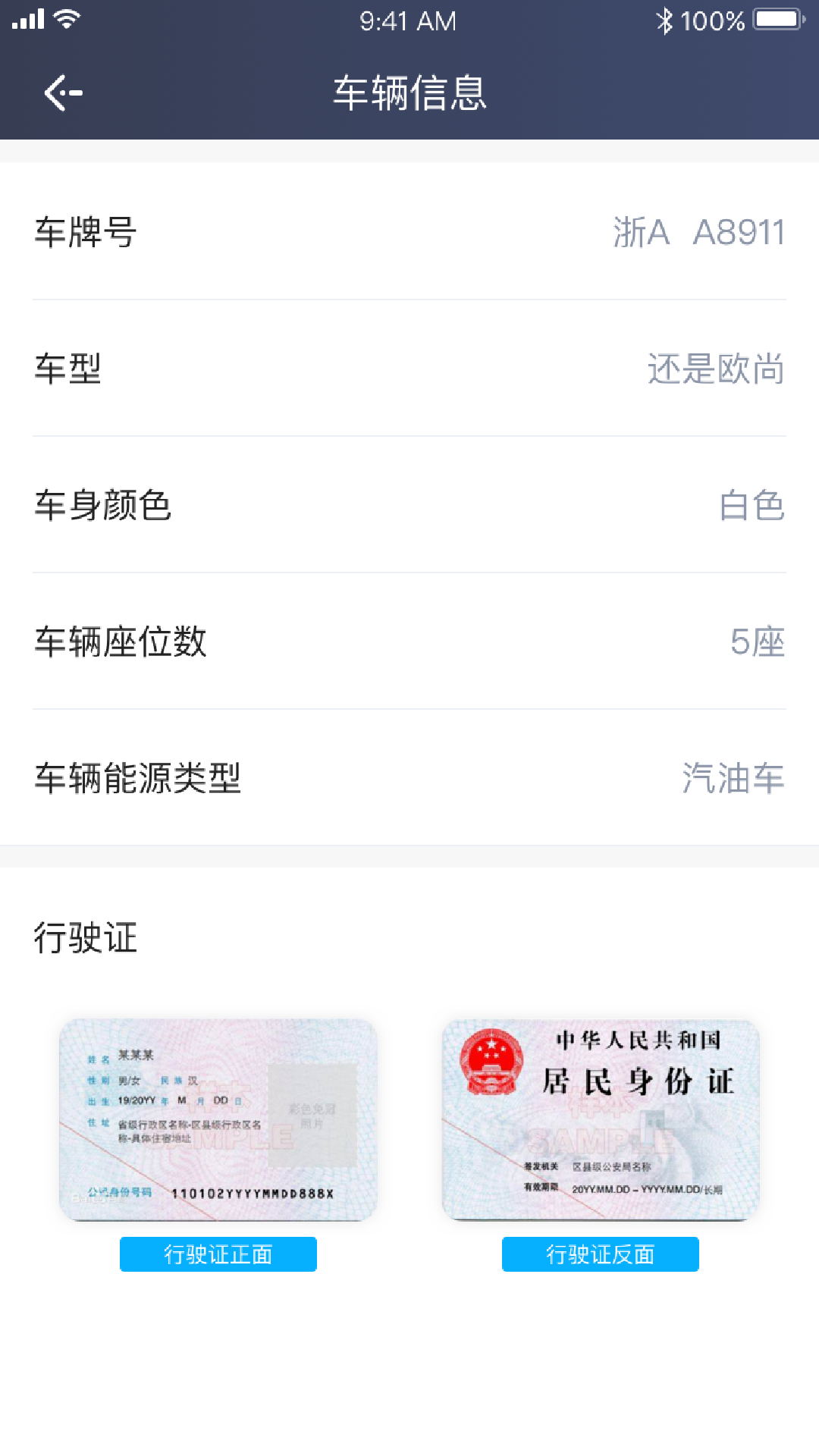The image size is (819, 1456).
Task: Tap the 白色 color value
Action: [x=755, y=507]
